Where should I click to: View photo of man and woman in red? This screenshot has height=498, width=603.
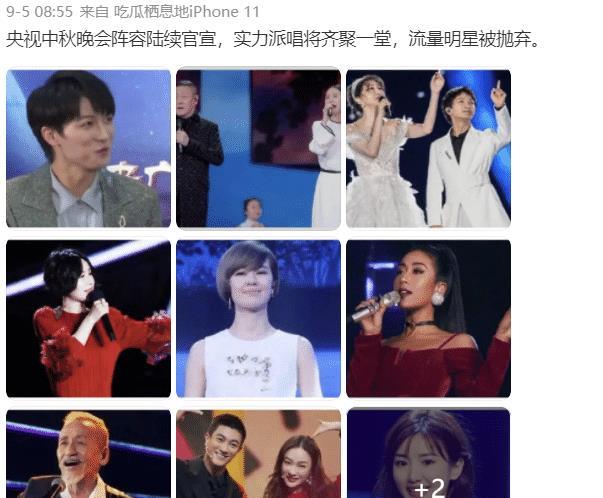pyautogui.click(x=258, y=453)
